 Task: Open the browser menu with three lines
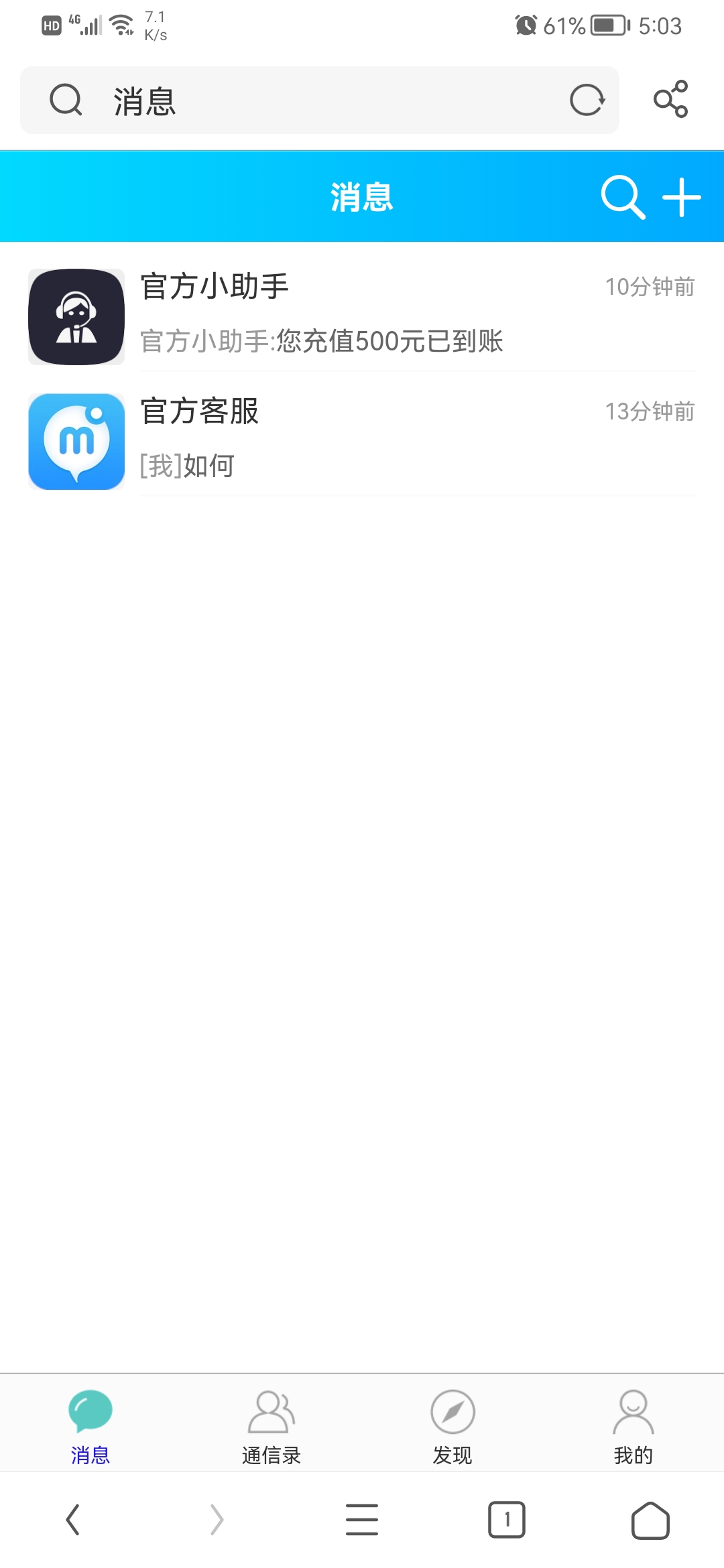pyautogui.click(x=362, y=1520)
